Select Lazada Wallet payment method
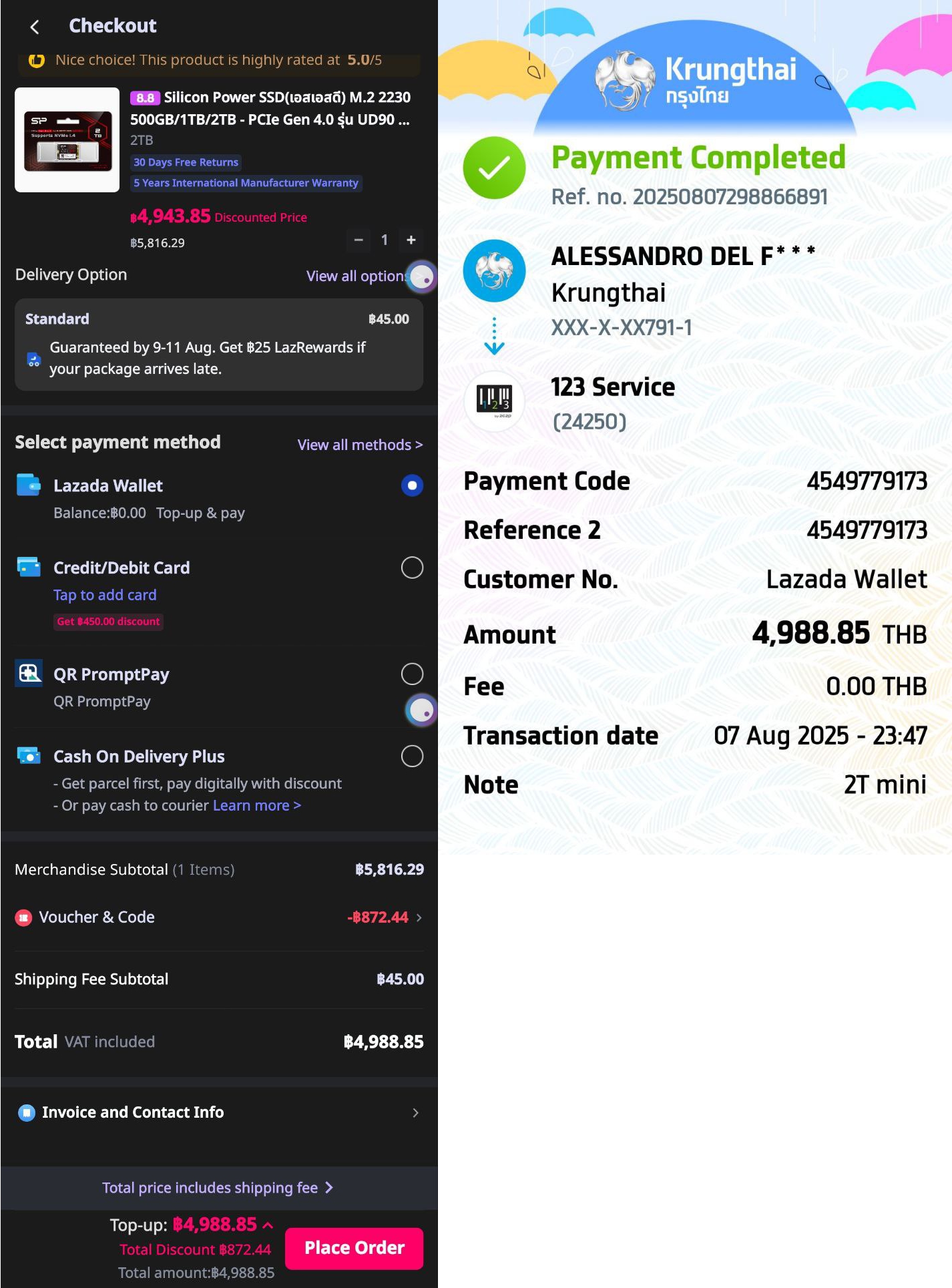 [412, 485]
